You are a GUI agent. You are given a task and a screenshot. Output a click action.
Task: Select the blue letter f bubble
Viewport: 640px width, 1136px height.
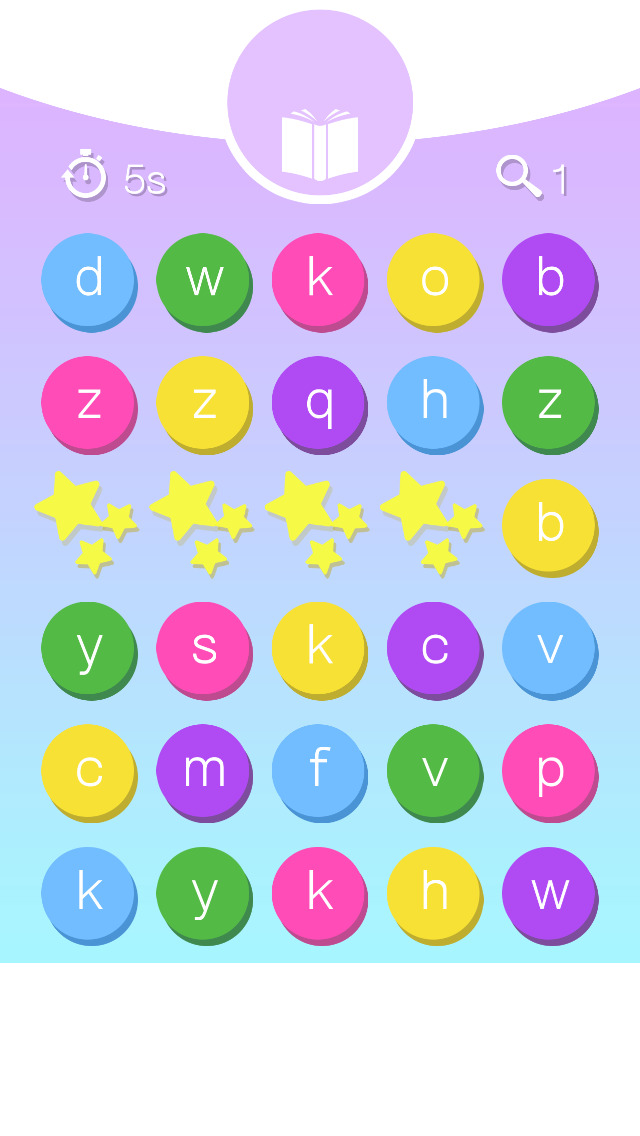[x=319, y=770]
